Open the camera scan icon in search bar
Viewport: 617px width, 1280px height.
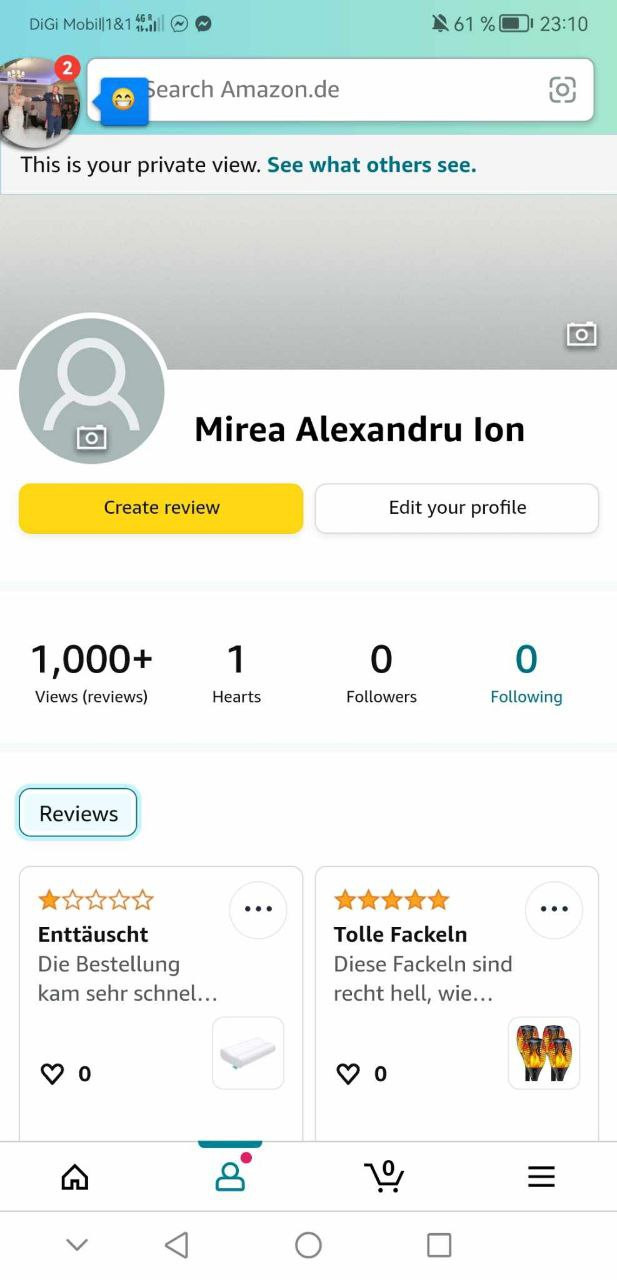click(x=563, y=90)
